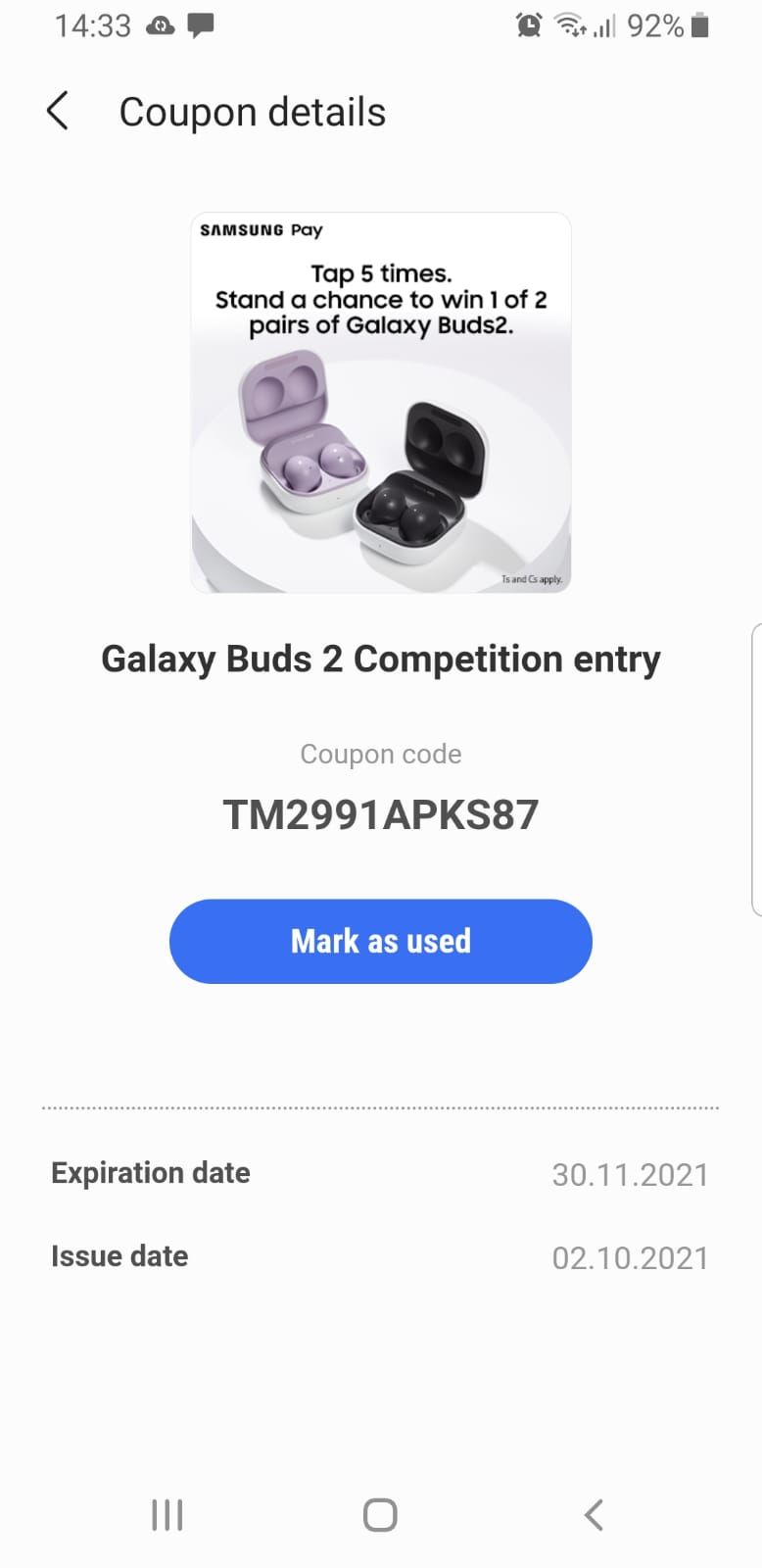The height and width of the screenshot is (1568, 762).
Task: Mark the coupon as used
Action: pyautogui.click(x=380, y=941)
